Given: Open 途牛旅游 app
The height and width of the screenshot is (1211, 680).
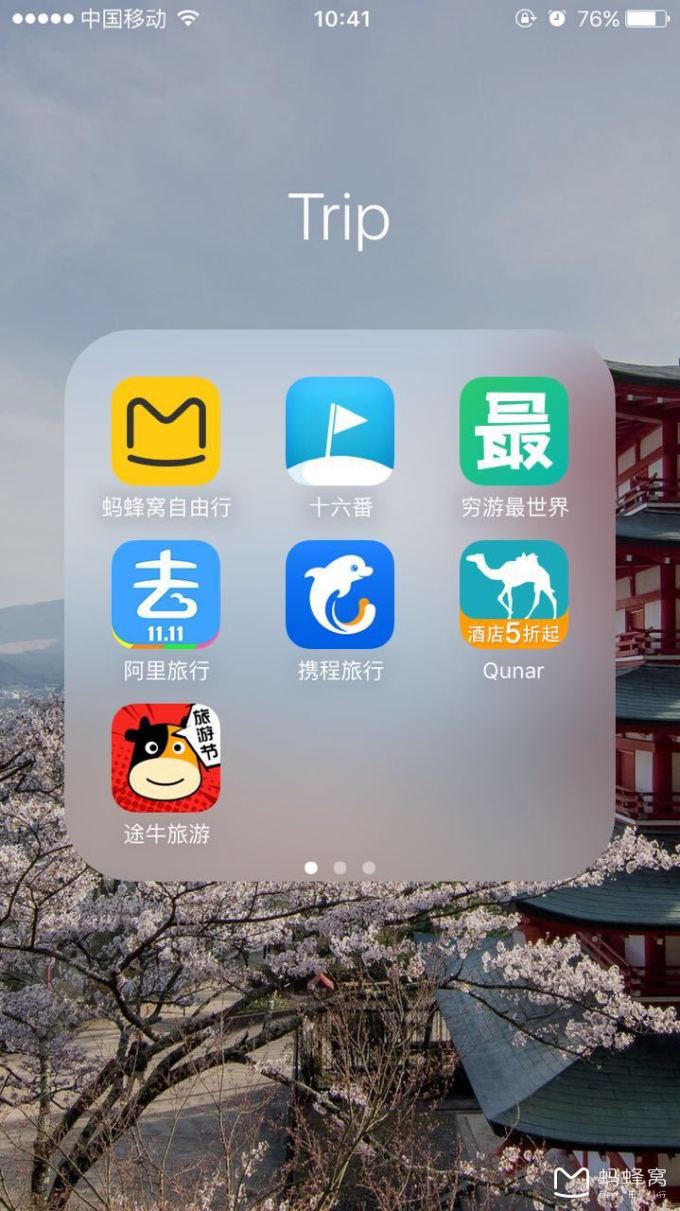Looking at the screenshot, I should (x=166, y=758).
